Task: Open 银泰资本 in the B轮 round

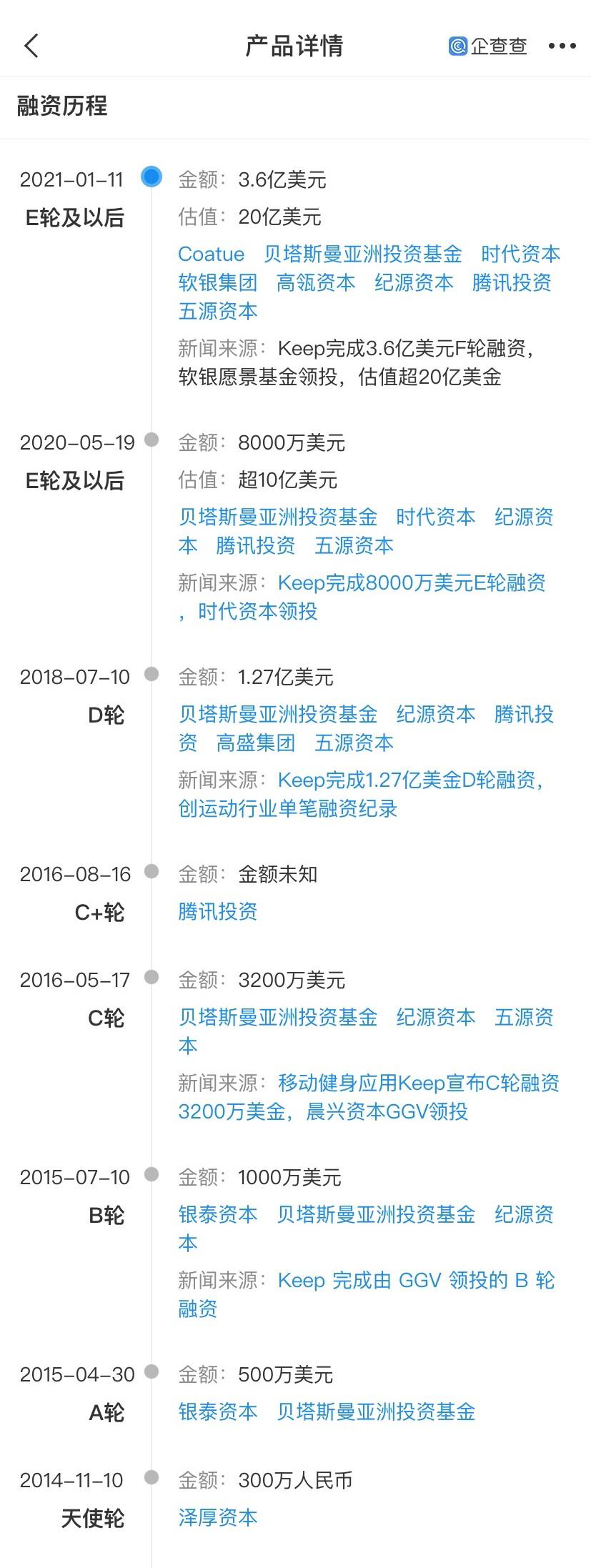Action: point(217,1214)
